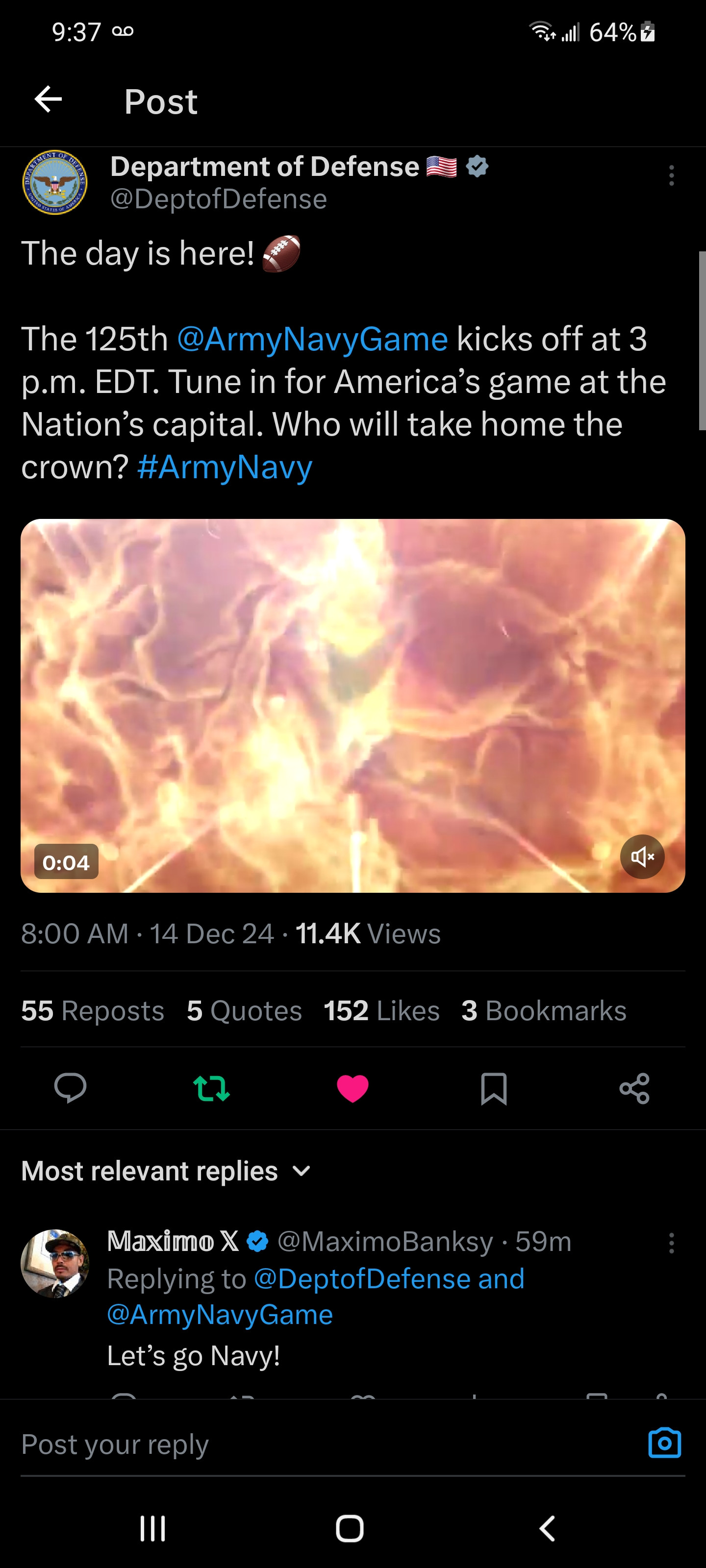Open the @ArmyNavyGame mention in the post
This screenshot has width=706, height=1568.
point(312,339)
